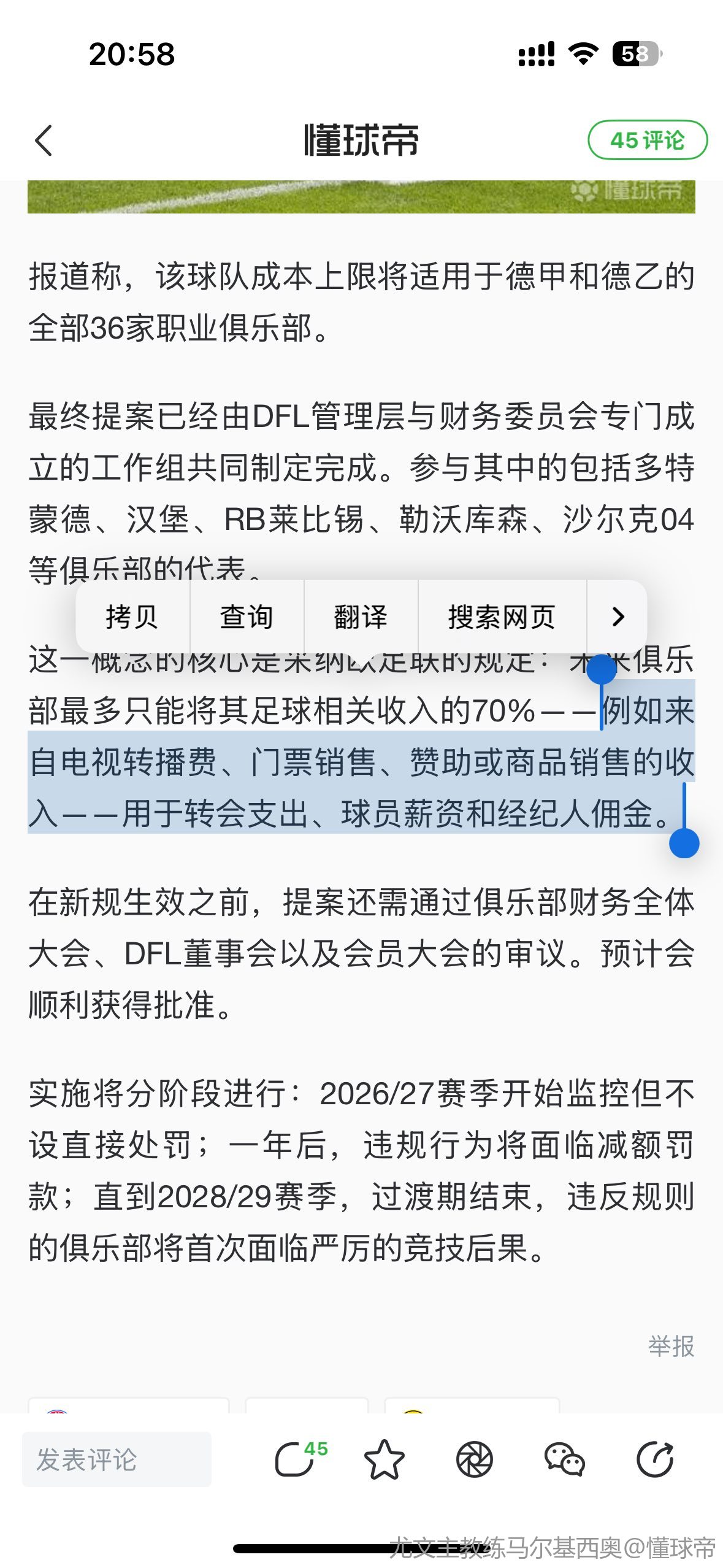Screen dimensions: 723x1568
Task: Tap 举报 to report the article
Action: tap(671, 1347)
